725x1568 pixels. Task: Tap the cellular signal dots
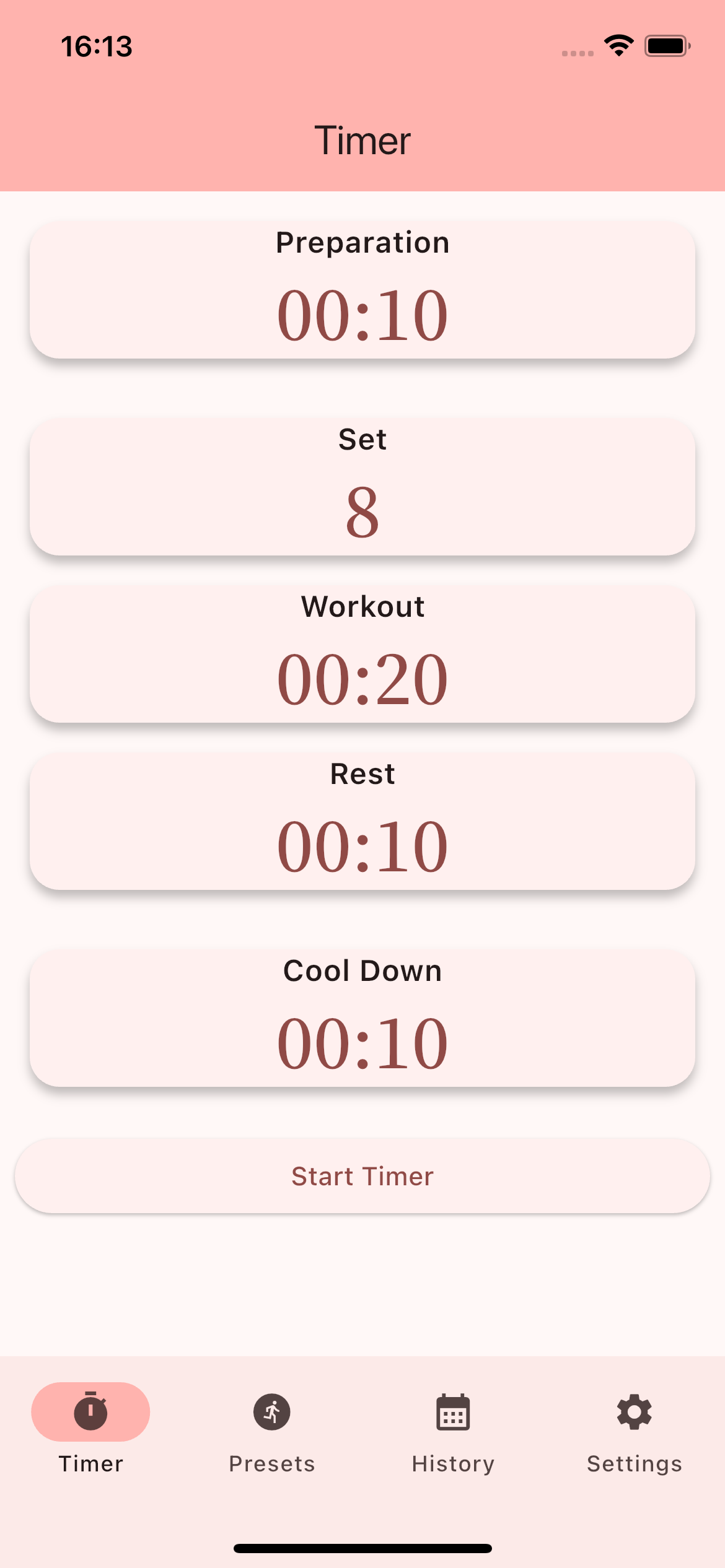576,53
